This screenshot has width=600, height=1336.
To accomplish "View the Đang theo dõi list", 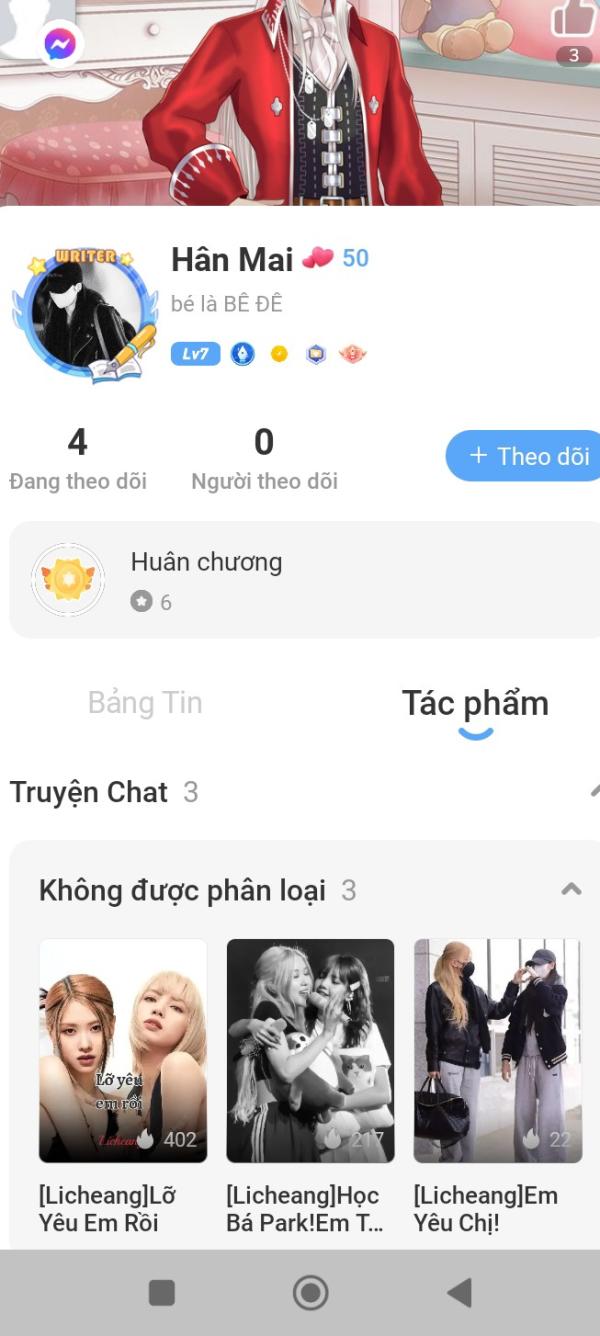I will [78, 458].
